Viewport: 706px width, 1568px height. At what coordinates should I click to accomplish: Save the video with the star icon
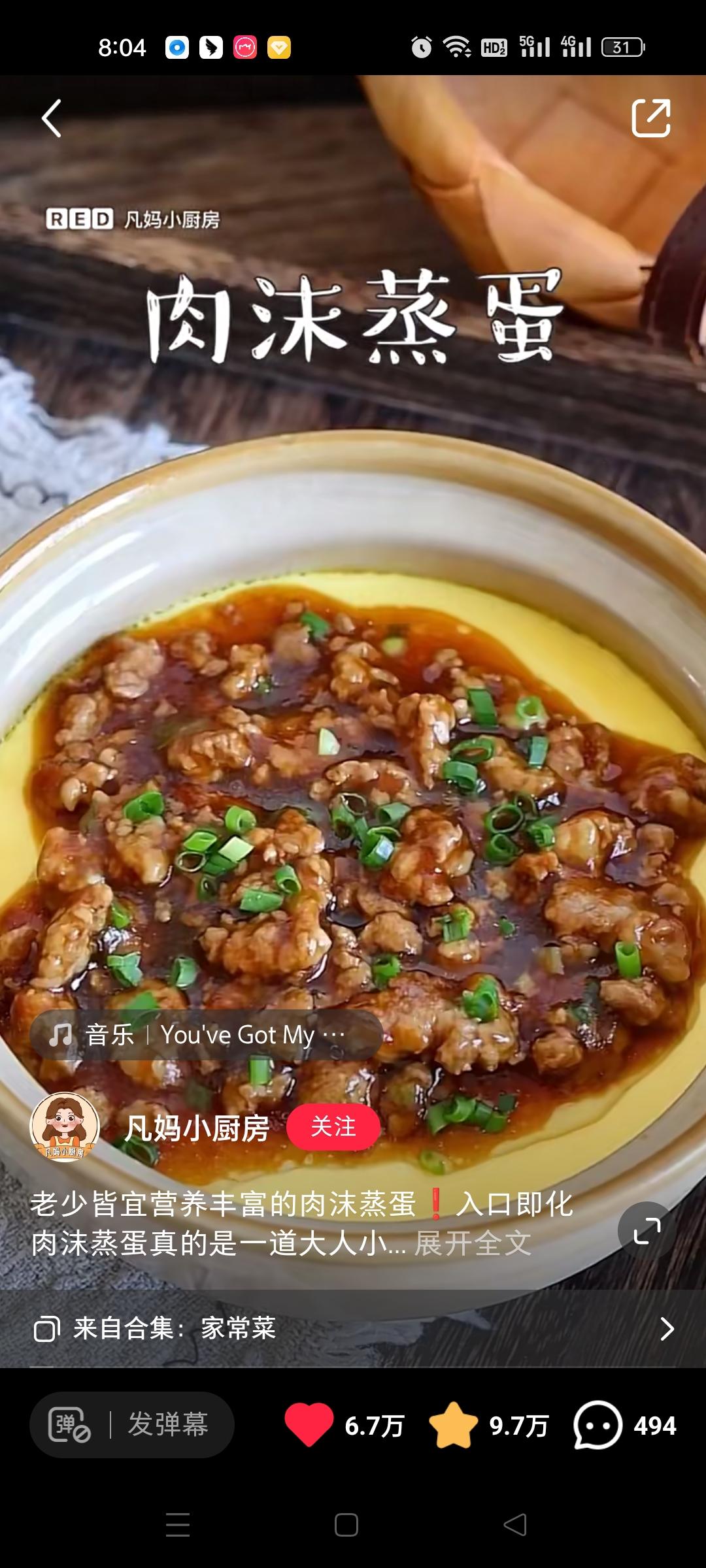pos(453,1424)
